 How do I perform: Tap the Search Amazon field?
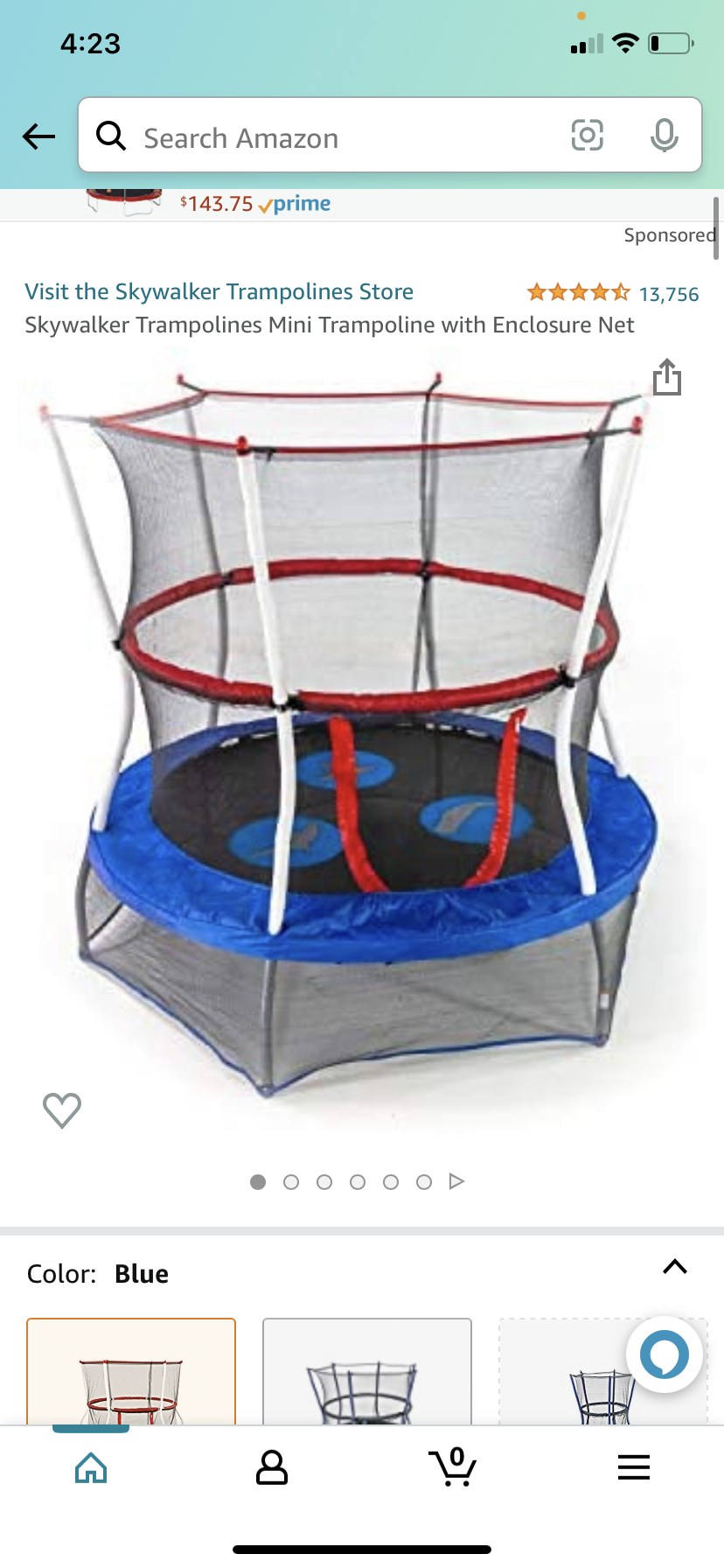pyautogui.click(x=332, y=137)
